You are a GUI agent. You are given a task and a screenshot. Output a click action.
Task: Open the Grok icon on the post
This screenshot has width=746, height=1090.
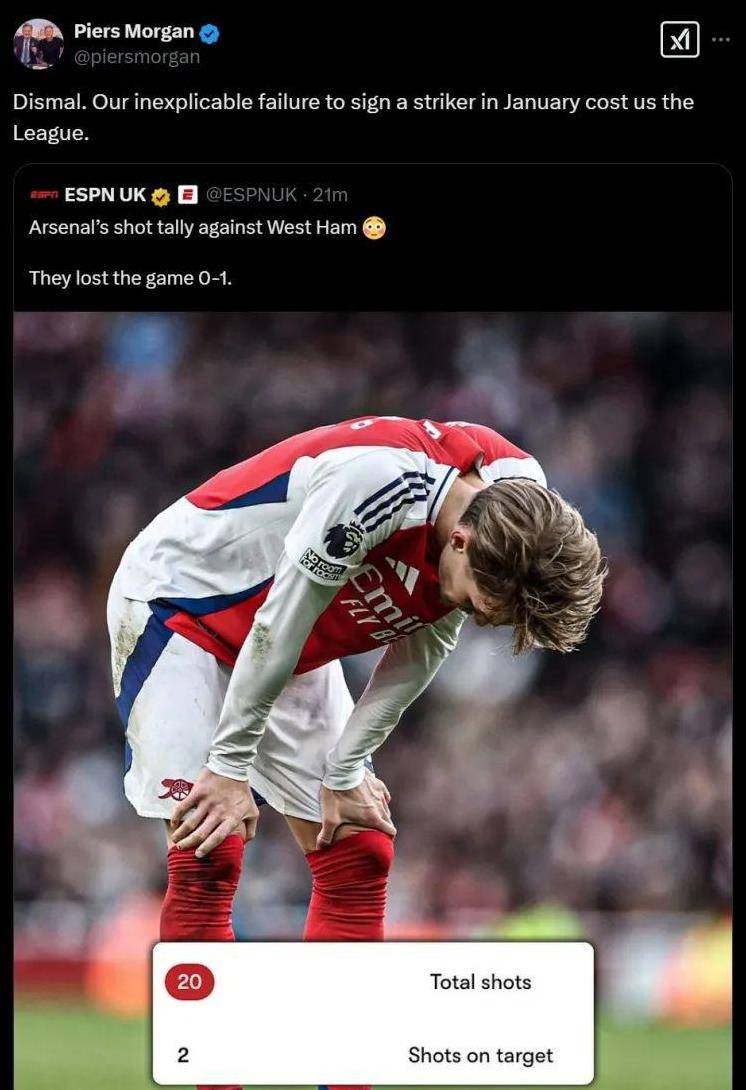point(680,40)
